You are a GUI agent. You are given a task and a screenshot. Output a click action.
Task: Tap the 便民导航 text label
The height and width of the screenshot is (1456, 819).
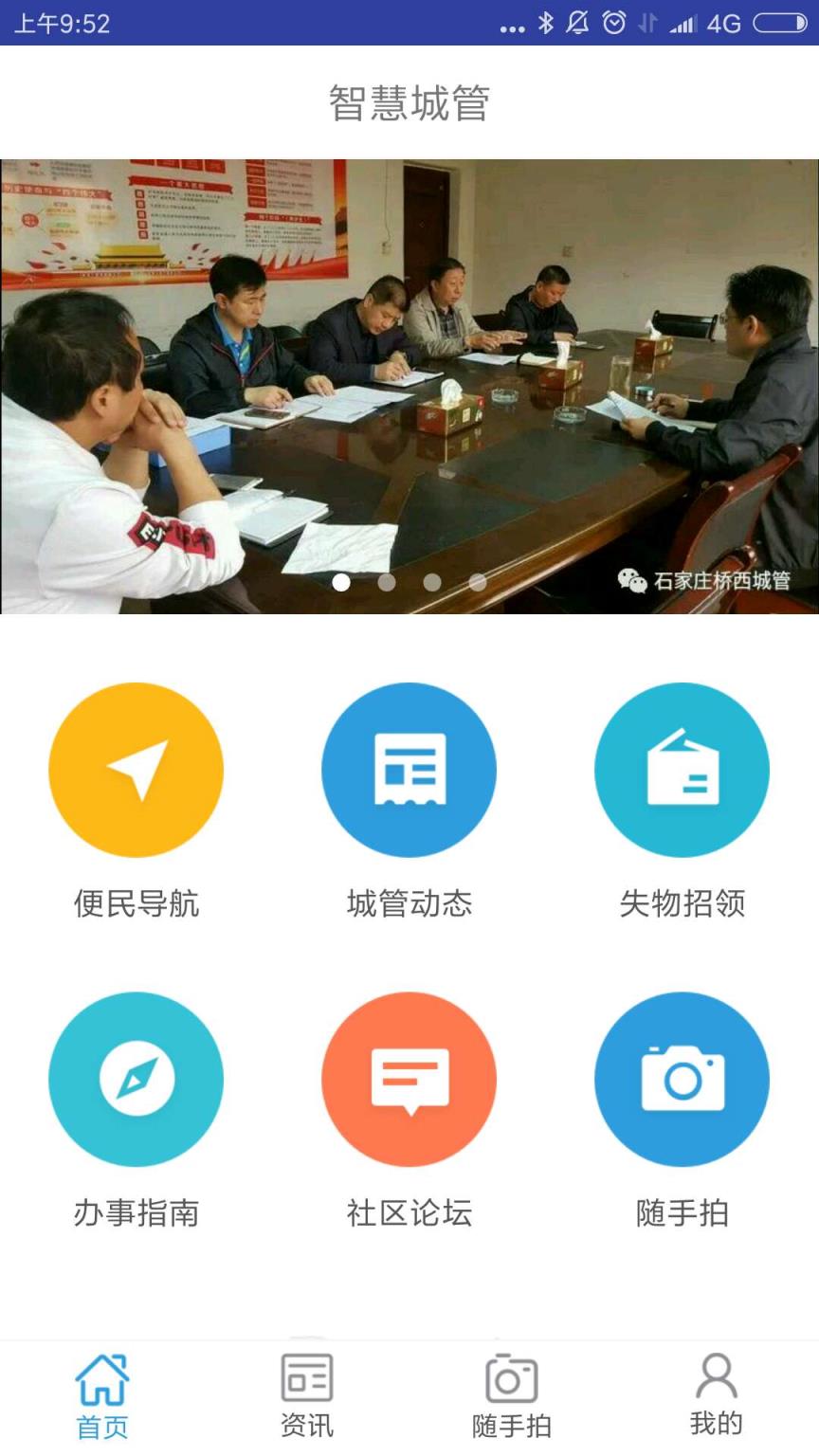(136, 904)
